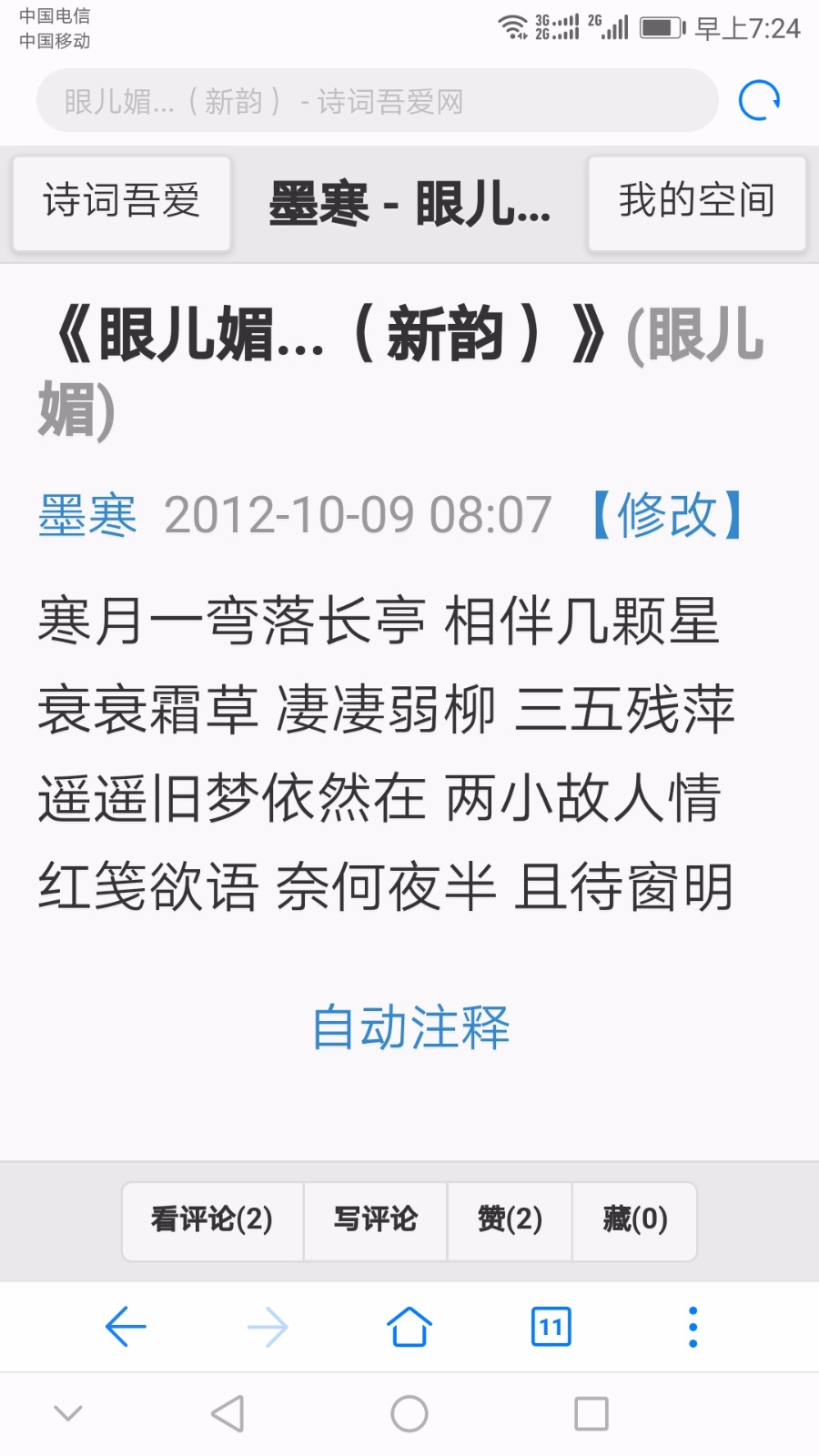Tap 写评论 to write a comment

375,1220
